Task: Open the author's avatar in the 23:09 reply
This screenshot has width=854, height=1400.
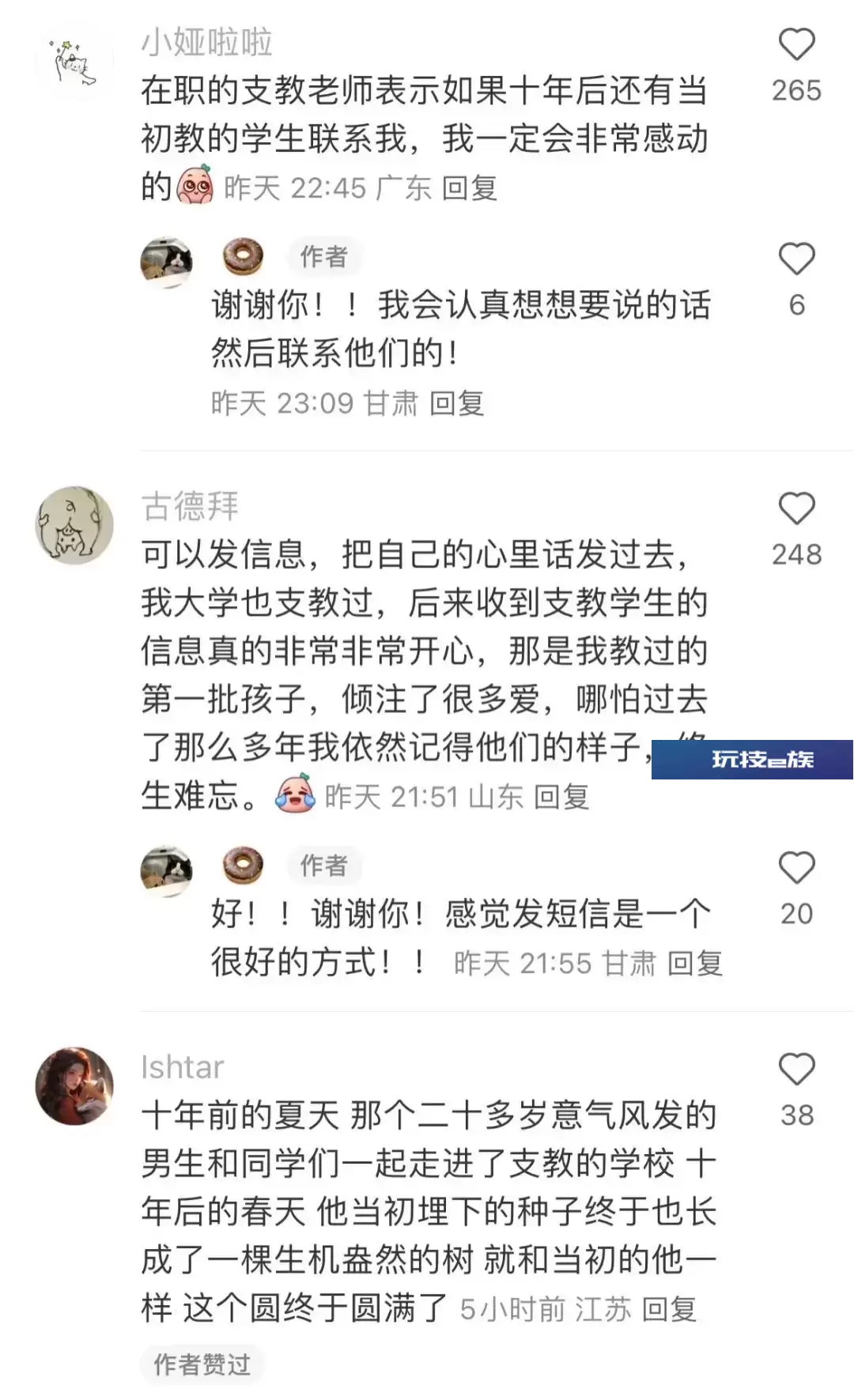Action: tap(166, 262)
